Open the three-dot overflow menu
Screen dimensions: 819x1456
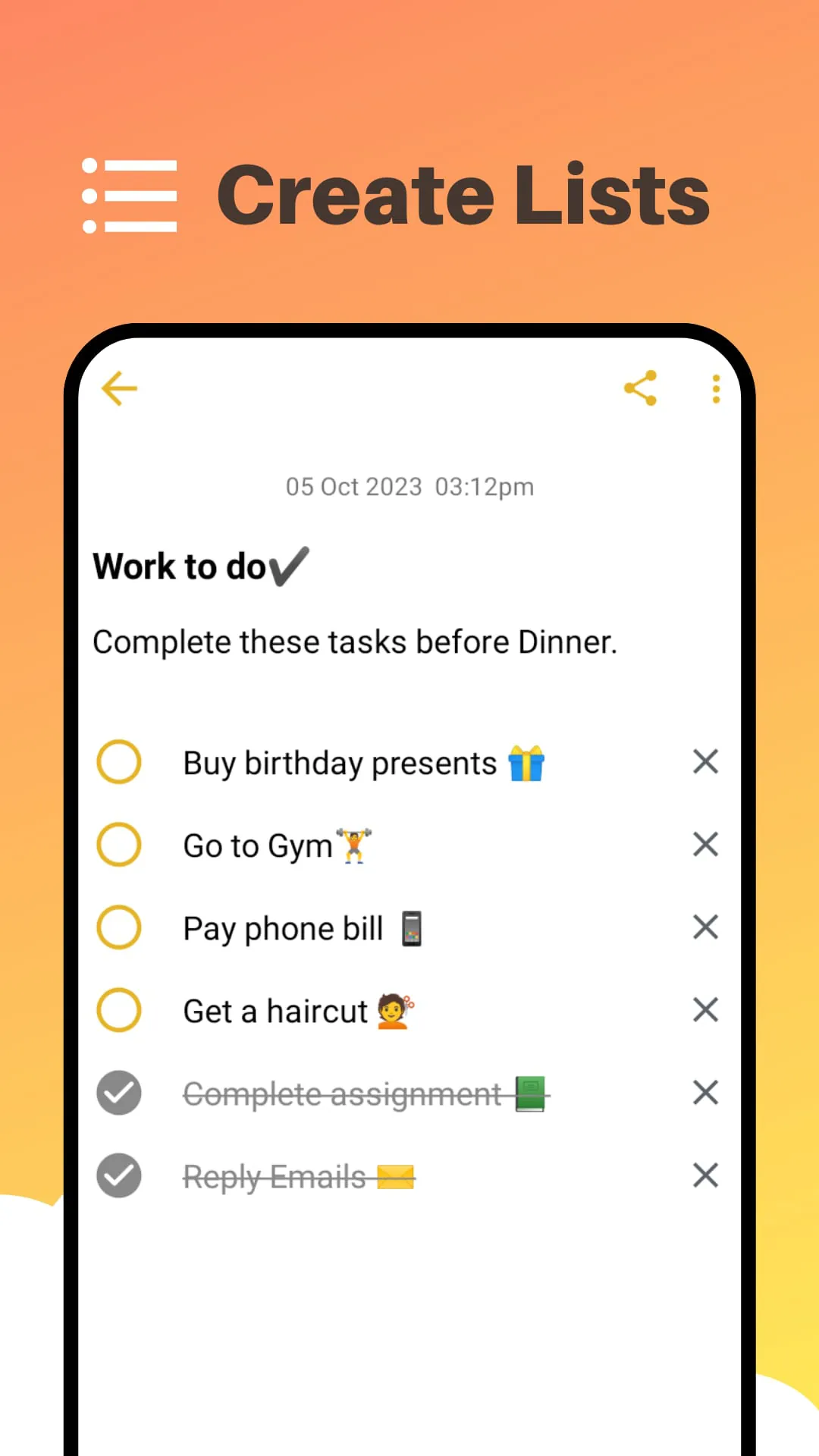[x=715, y=388]
